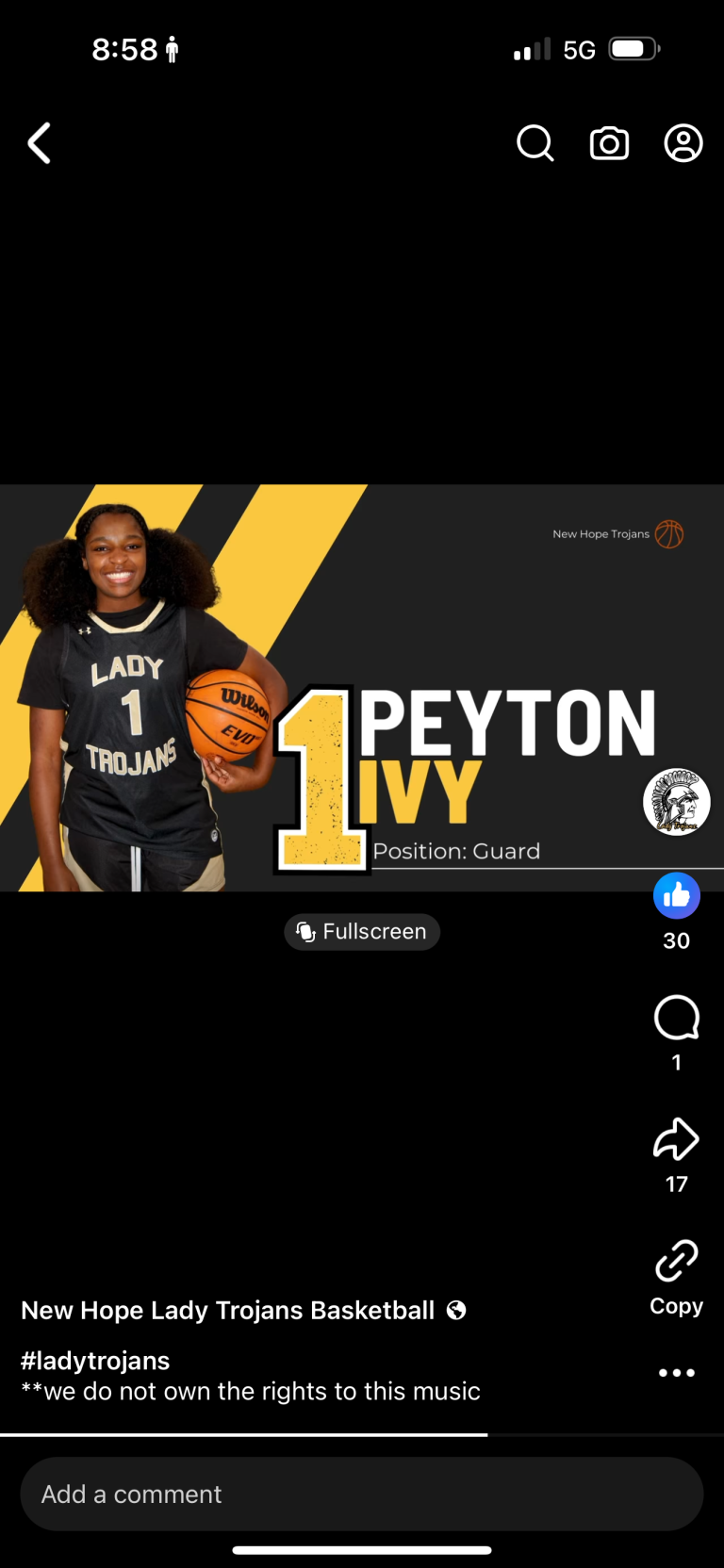Screen dimensions: 724x1568
Task: Open the comments bubble
Action: point(676,1019)
